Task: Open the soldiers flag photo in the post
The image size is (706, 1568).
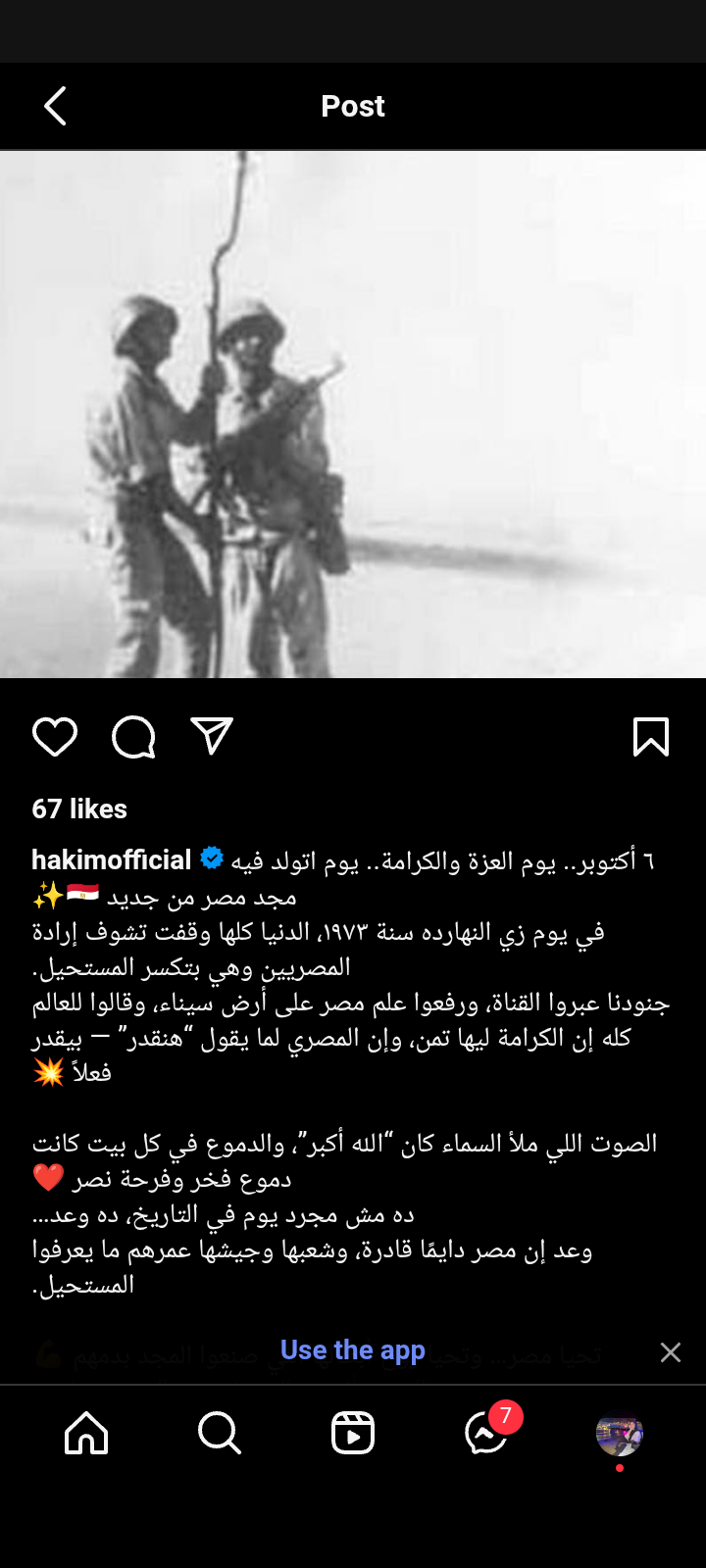Action: coord(353,414)
